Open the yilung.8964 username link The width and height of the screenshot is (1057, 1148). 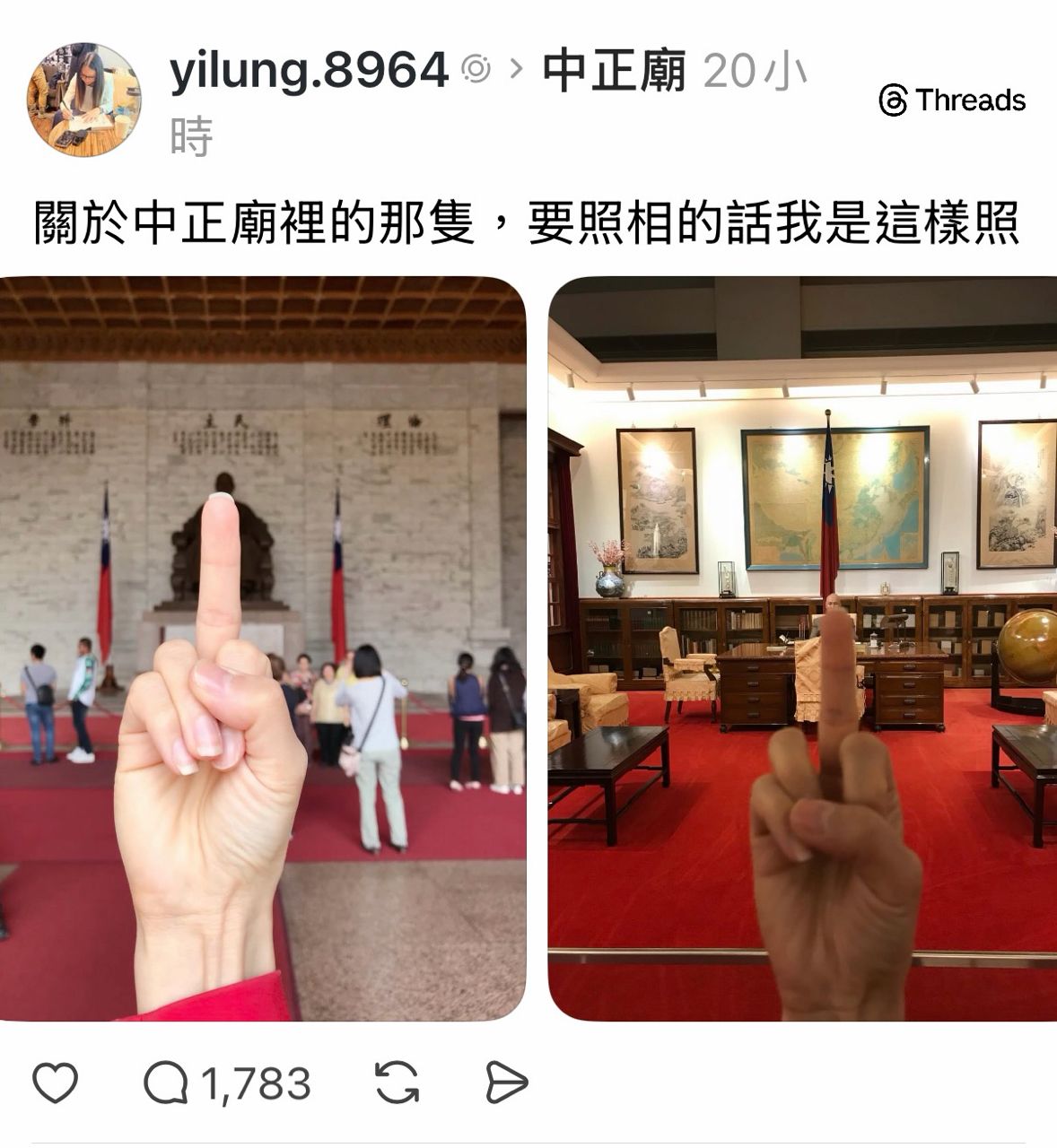point(309,70)
